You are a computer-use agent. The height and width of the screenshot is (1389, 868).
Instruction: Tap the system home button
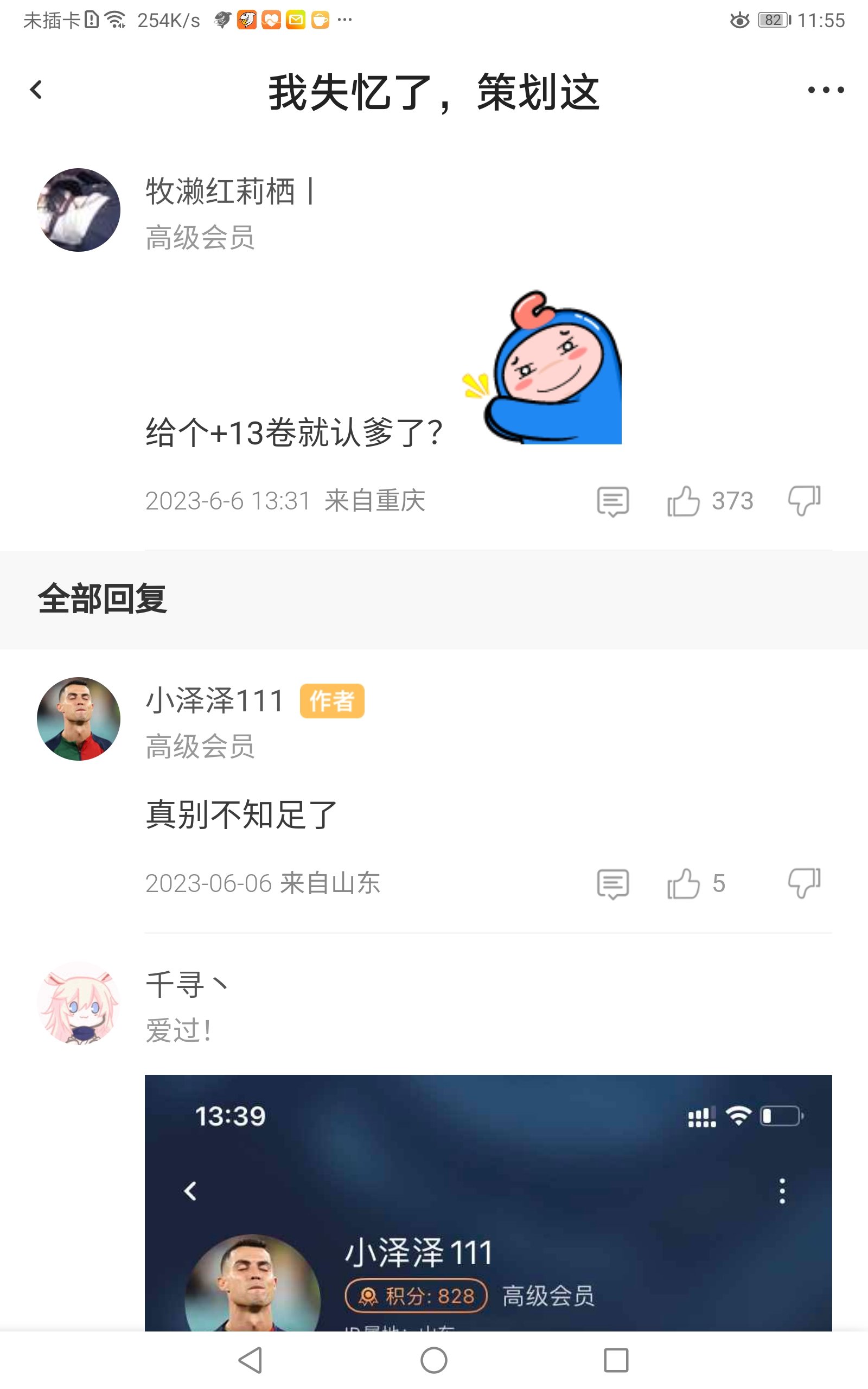click(433, 1360)
